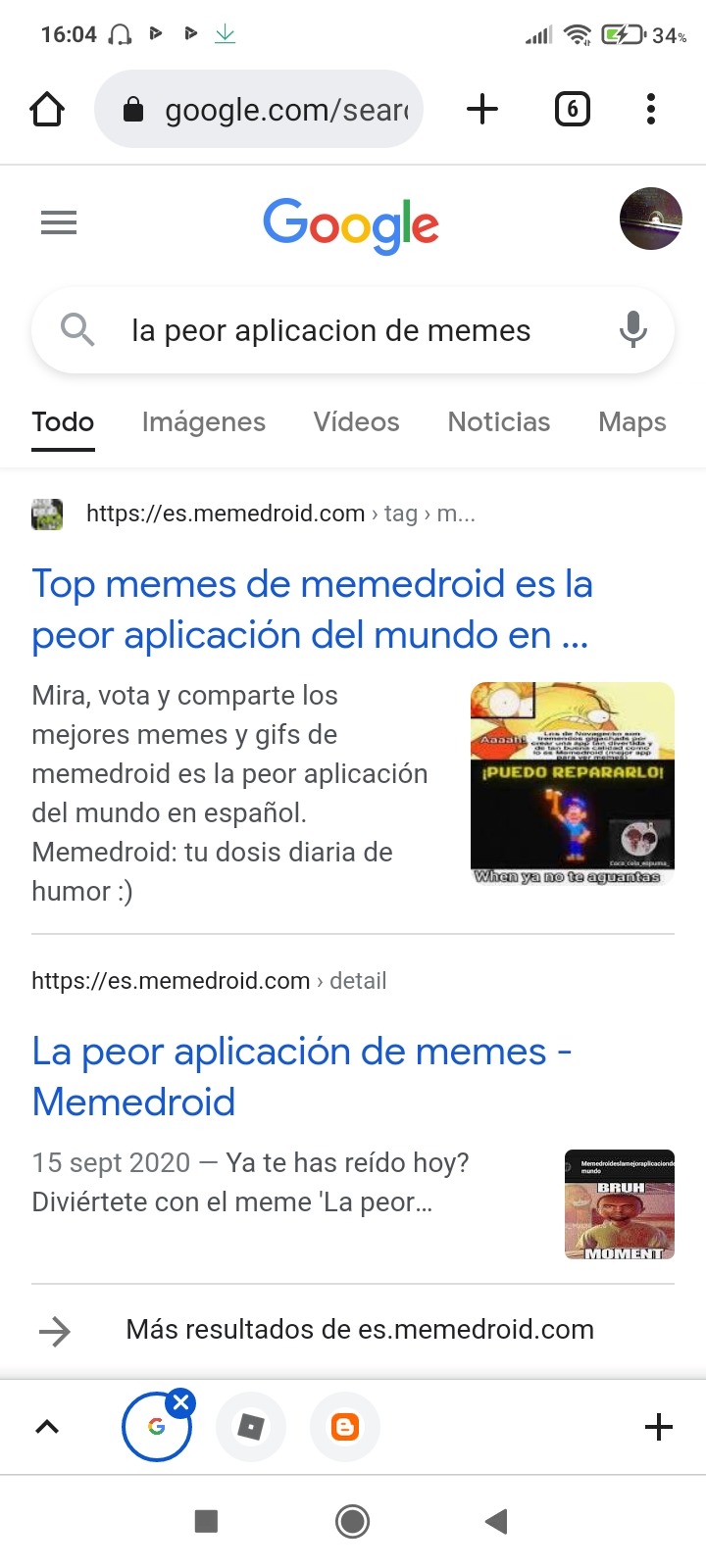The width and height of the screenshot is (706, 1568).
Task: Switch to the Vídeos tab
Action: point(355,421)
